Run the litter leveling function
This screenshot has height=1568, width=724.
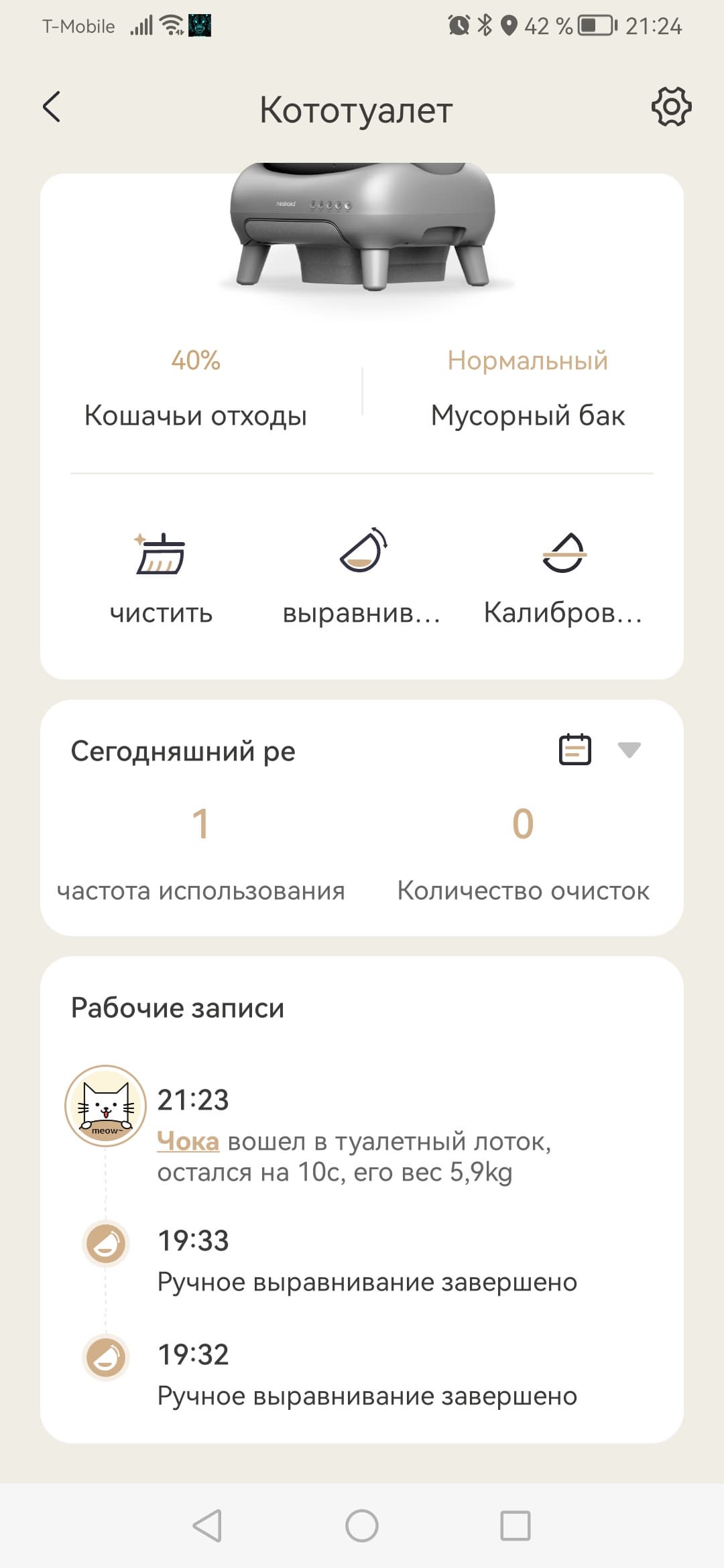click(x=362, y=578)
